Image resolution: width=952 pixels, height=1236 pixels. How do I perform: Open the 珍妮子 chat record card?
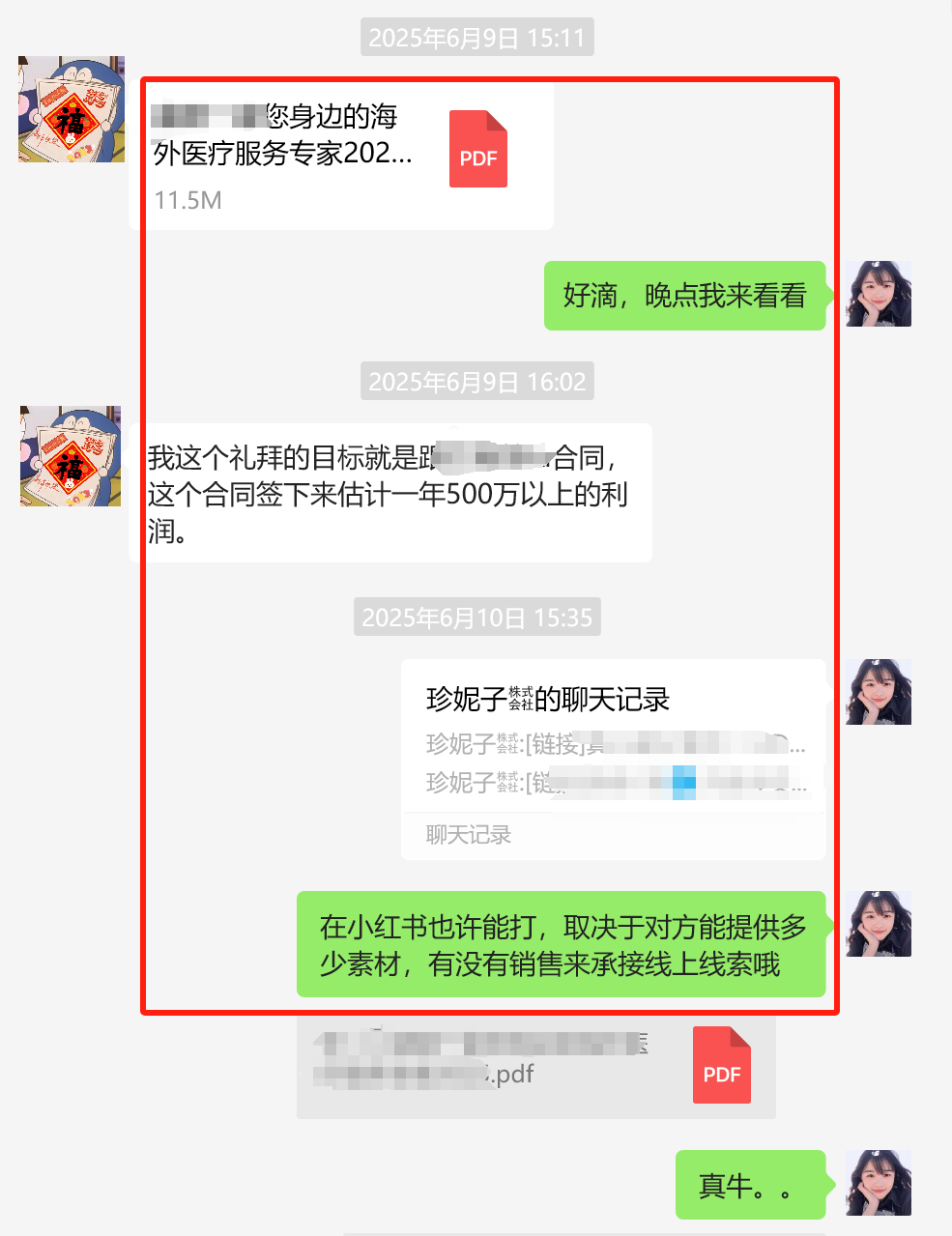[613, 760]
